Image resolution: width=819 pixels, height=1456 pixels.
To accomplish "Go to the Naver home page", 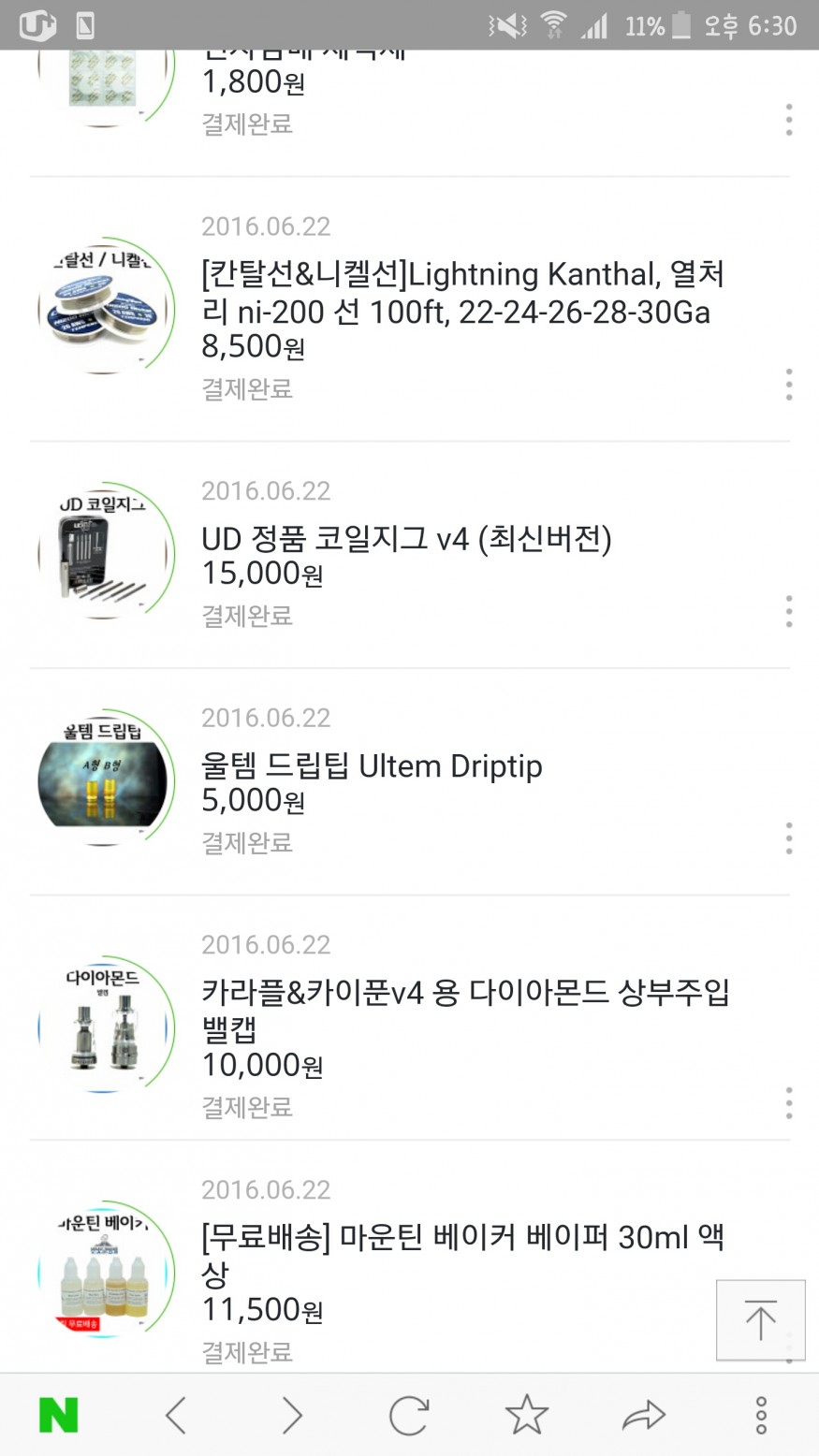I will [x=58, y=1415].
